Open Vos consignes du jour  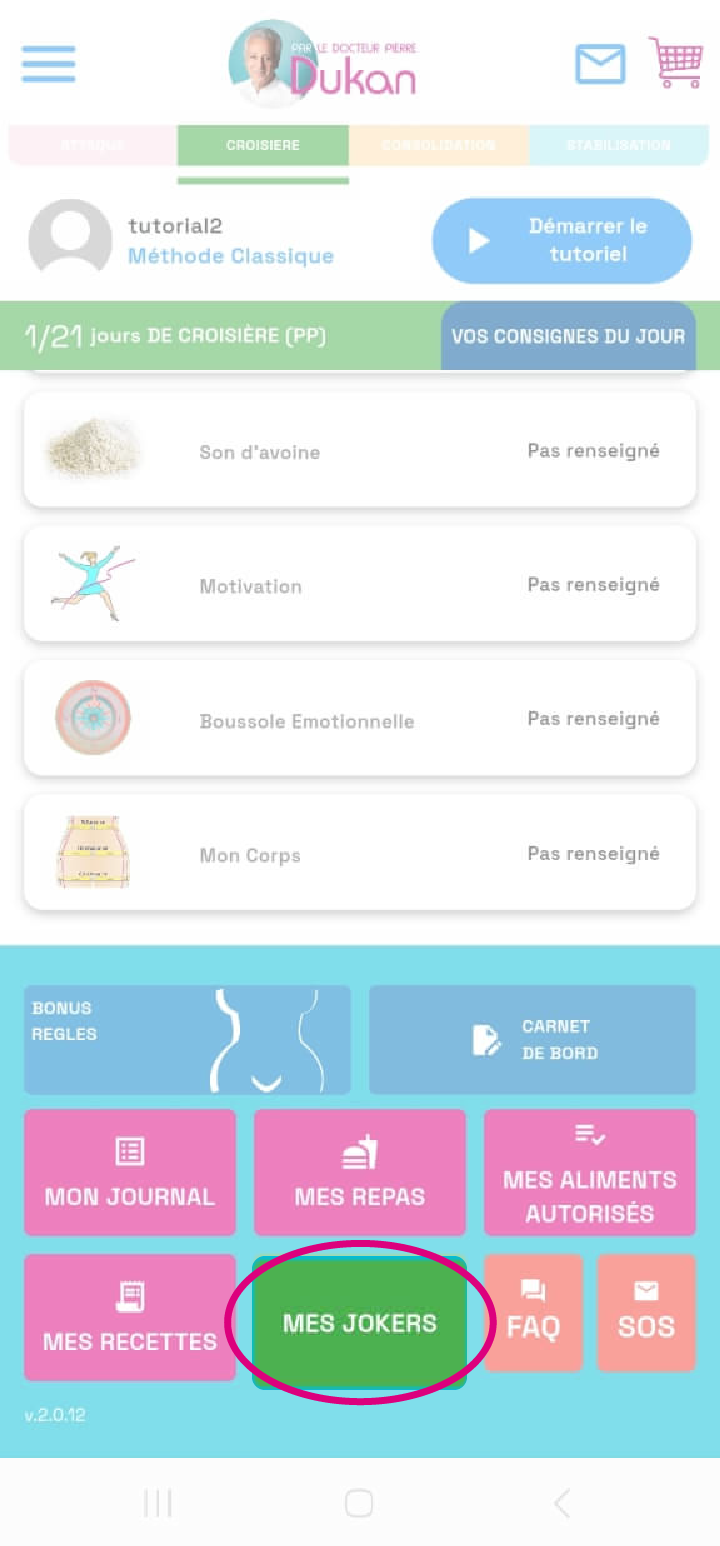[x=568, y=336]
